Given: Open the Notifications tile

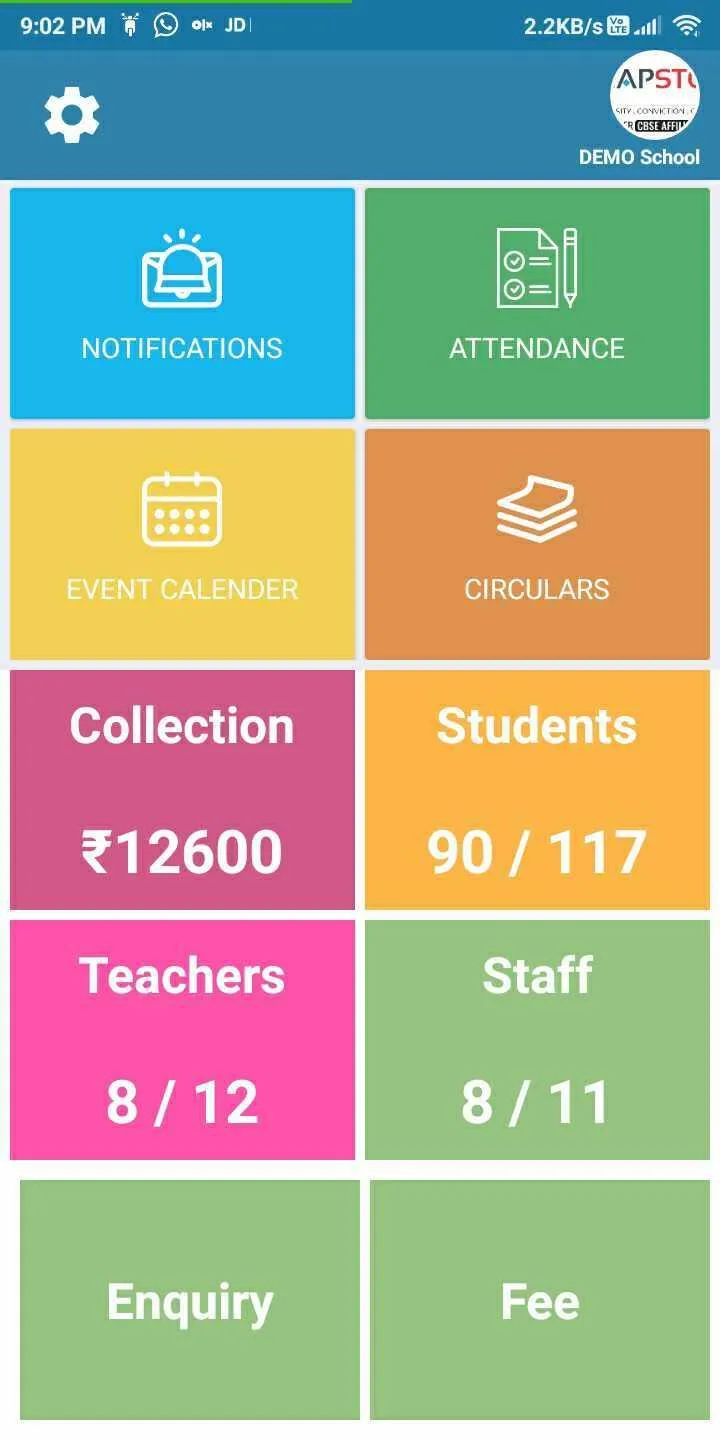Looking at the screenshot, I should coord(182,303).
